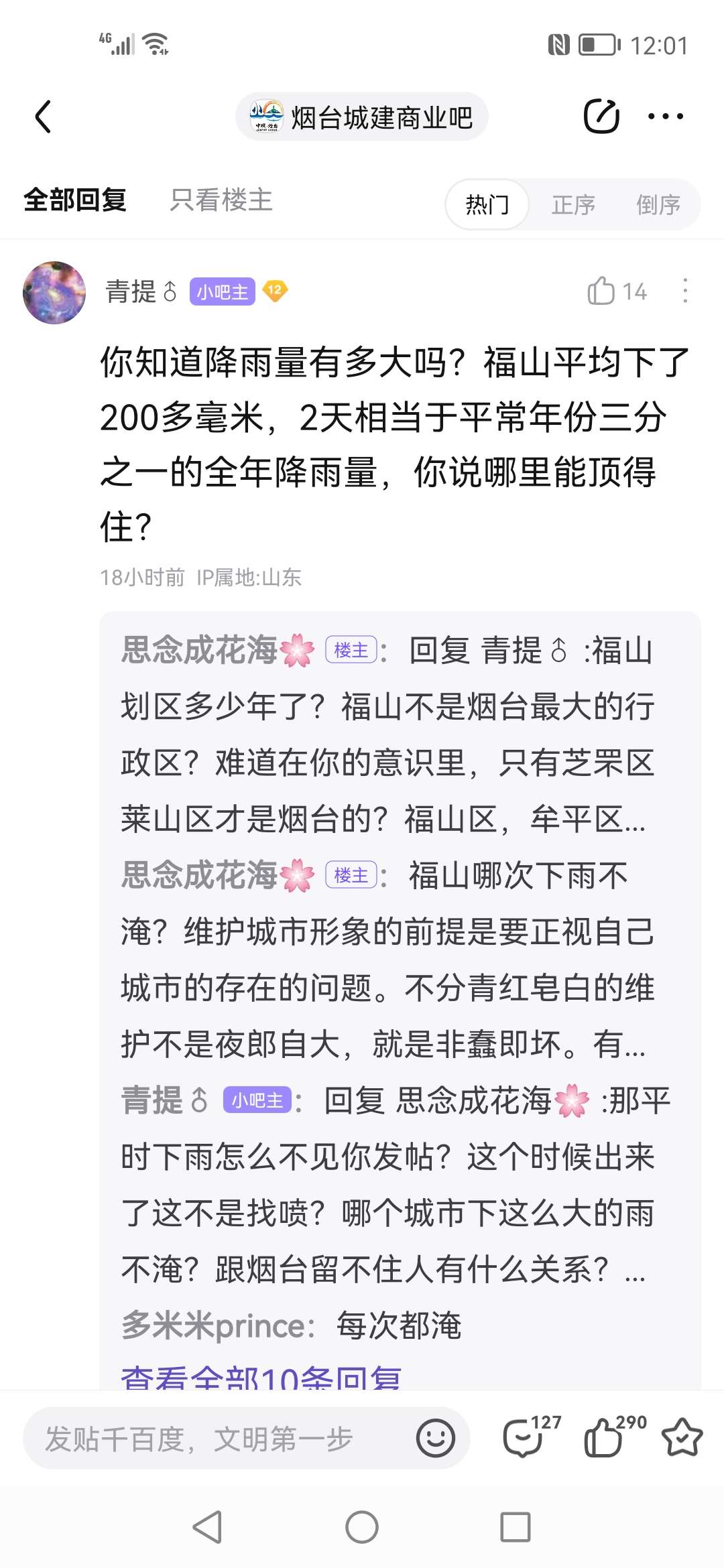Image resolution: width=724 pixels, height=1568 pixels.
Task: Switch to the 全部回复 tab
Action: click(x=75, y=200)
